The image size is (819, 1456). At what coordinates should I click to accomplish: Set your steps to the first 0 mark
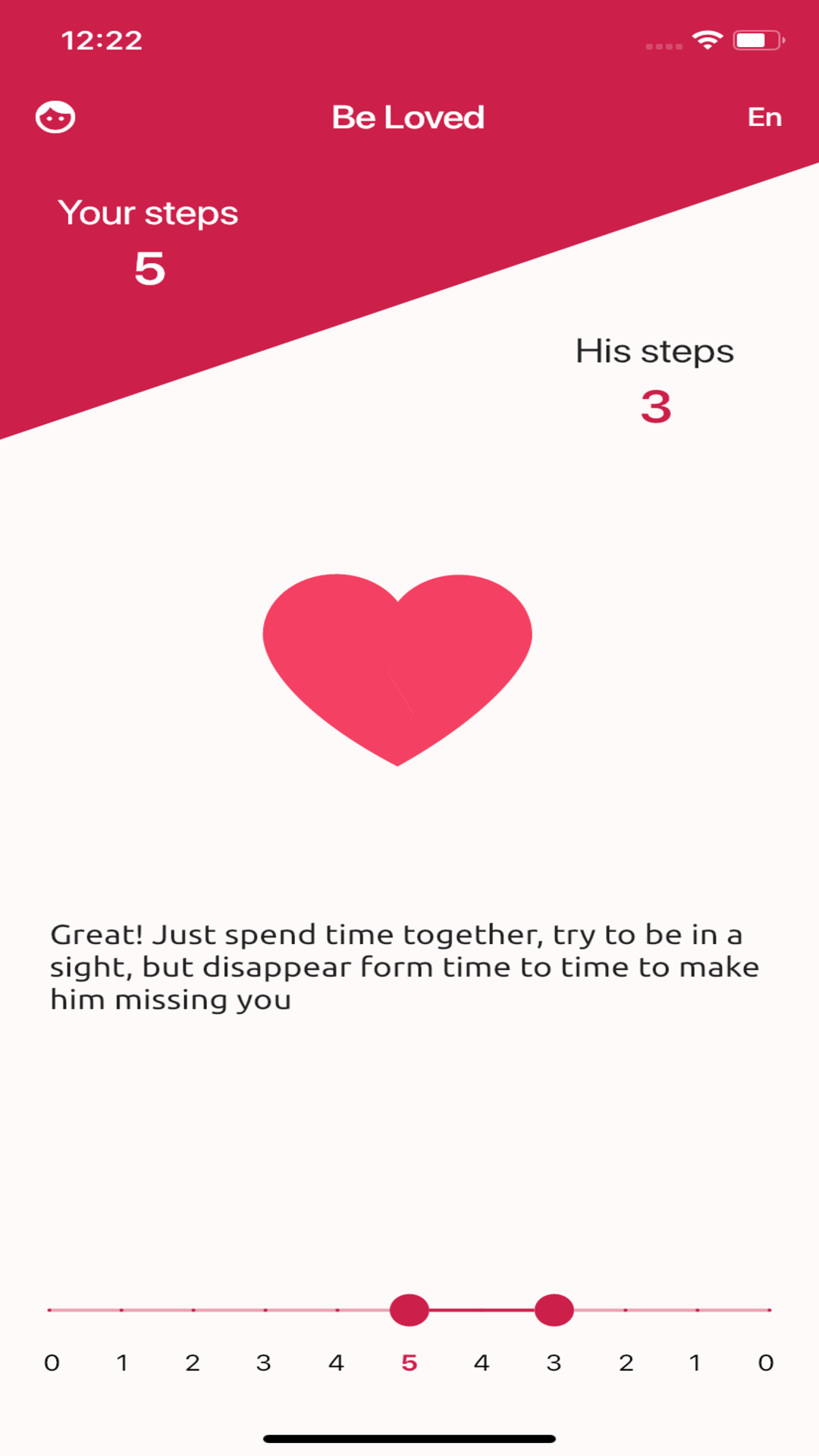[x=50, y=1310]
